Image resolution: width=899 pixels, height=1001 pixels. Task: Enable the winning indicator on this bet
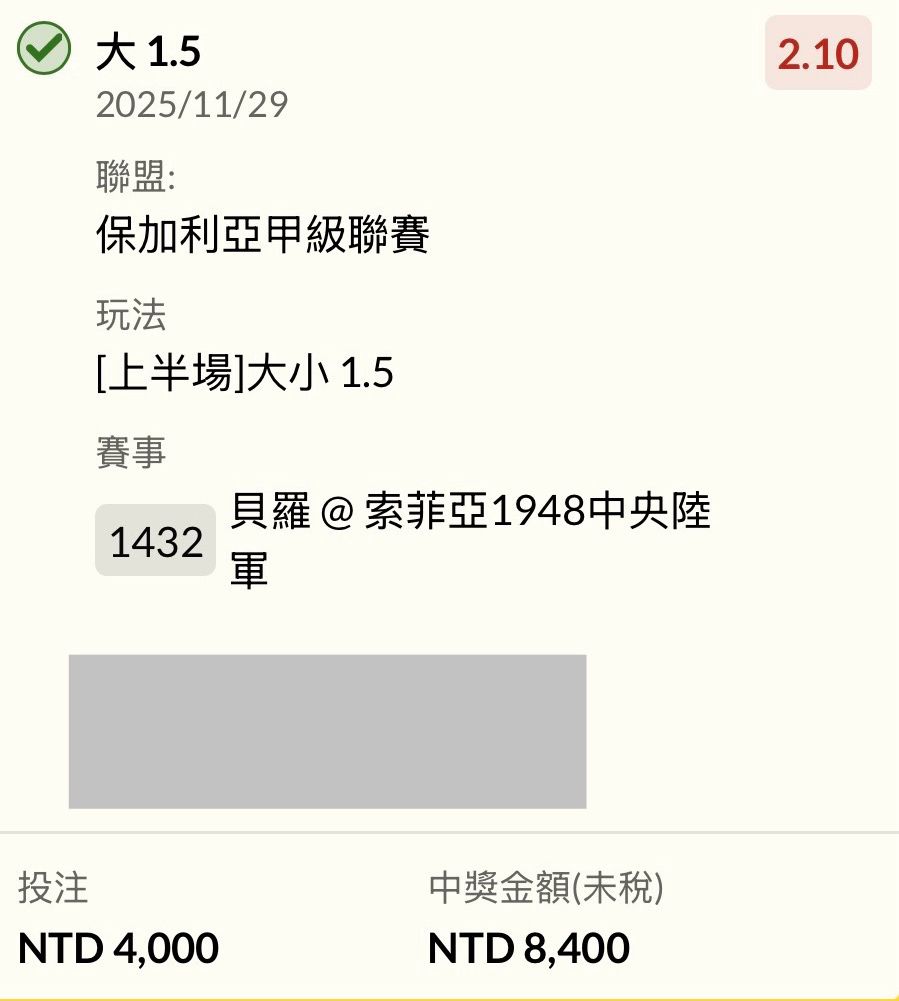(x=44, y=44)
